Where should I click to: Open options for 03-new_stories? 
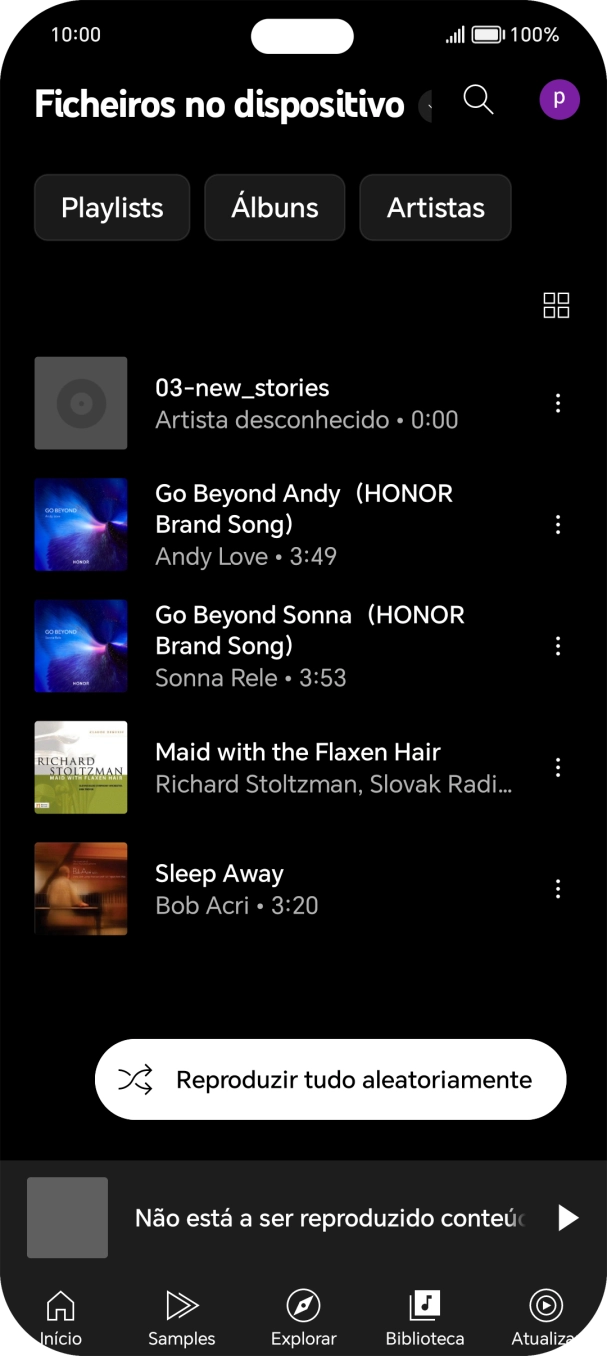558,403
